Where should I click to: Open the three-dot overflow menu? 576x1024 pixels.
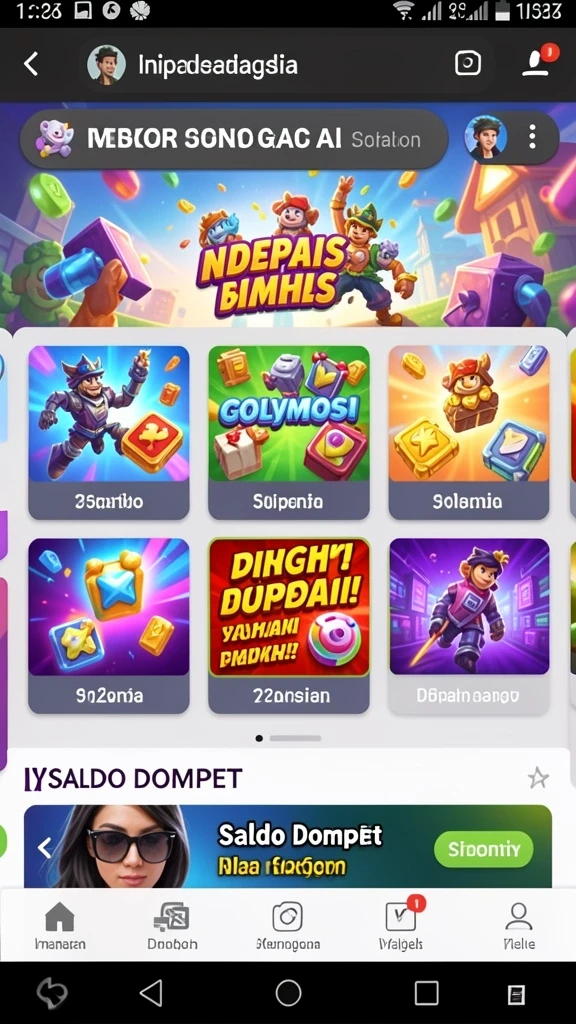coord(532,137)
